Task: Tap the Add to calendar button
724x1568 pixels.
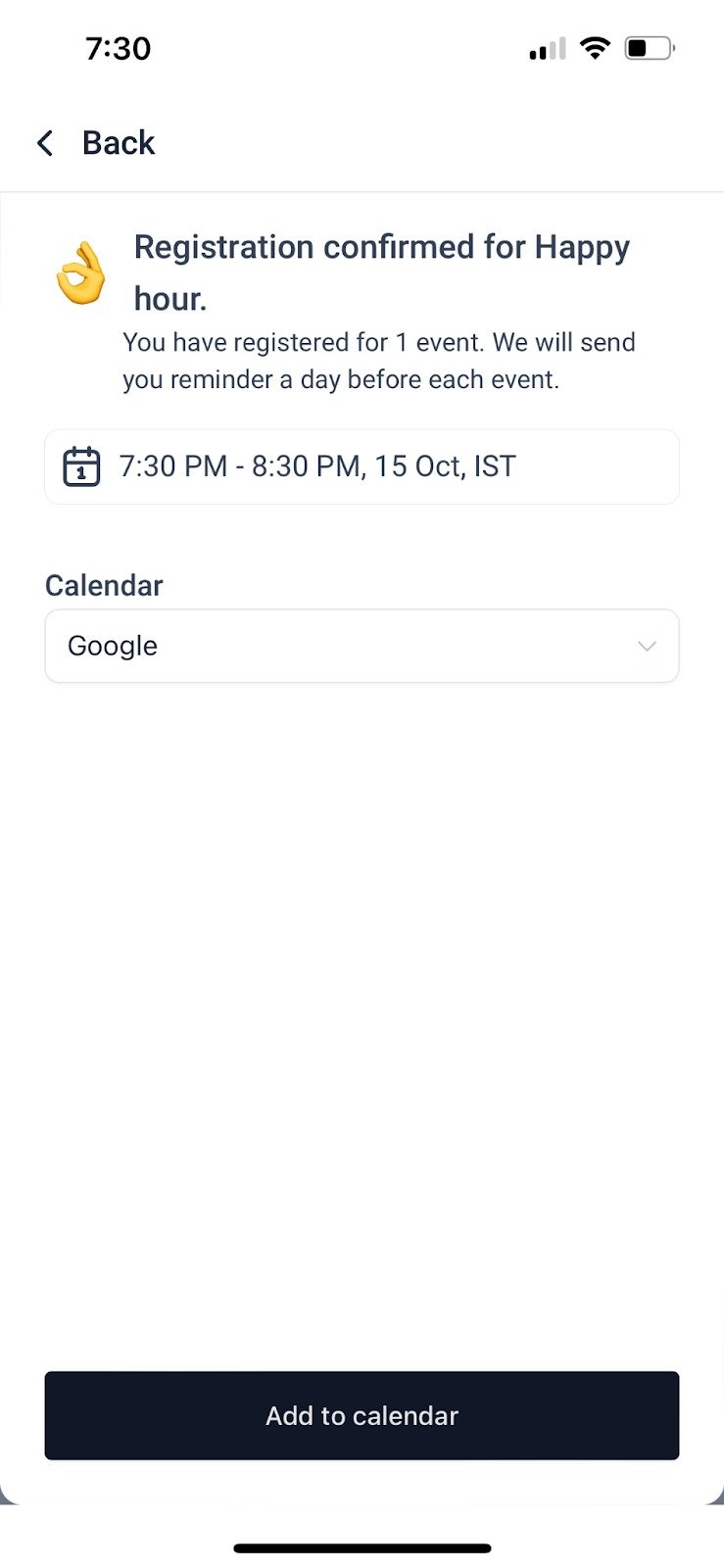Action: click(362, 1415)
